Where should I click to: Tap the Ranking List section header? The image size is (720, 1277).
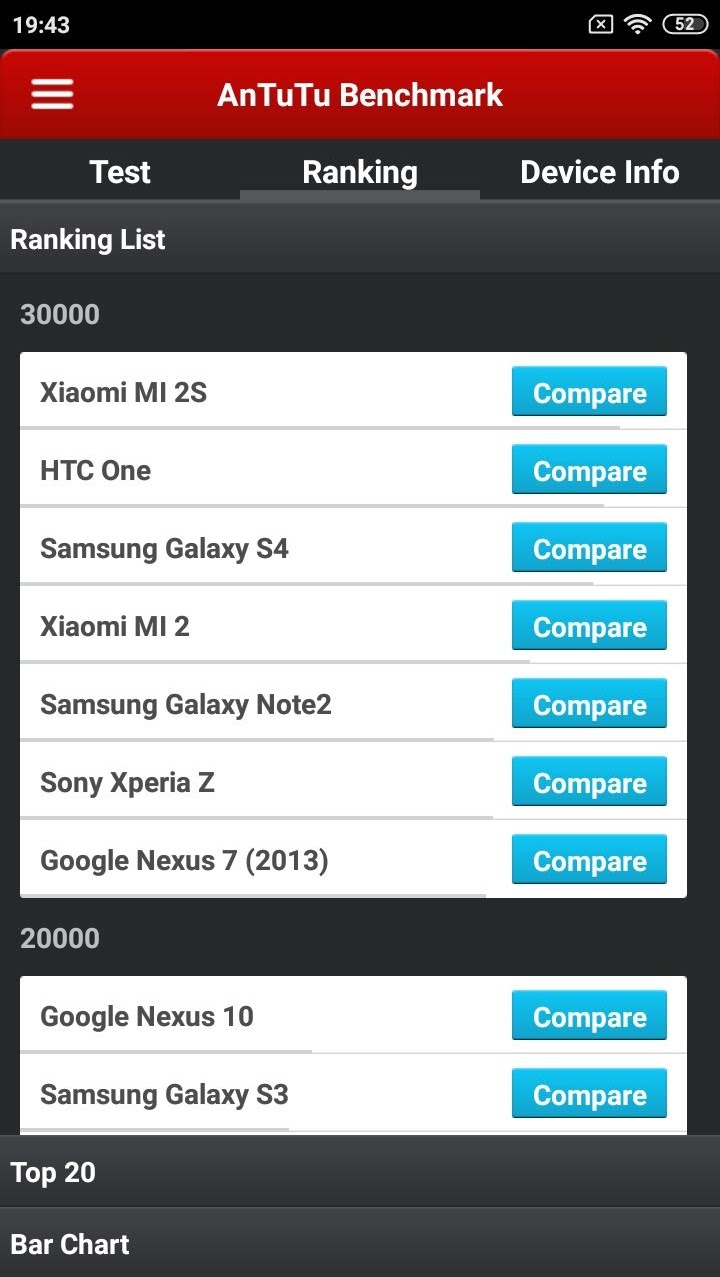click(360, 240)
